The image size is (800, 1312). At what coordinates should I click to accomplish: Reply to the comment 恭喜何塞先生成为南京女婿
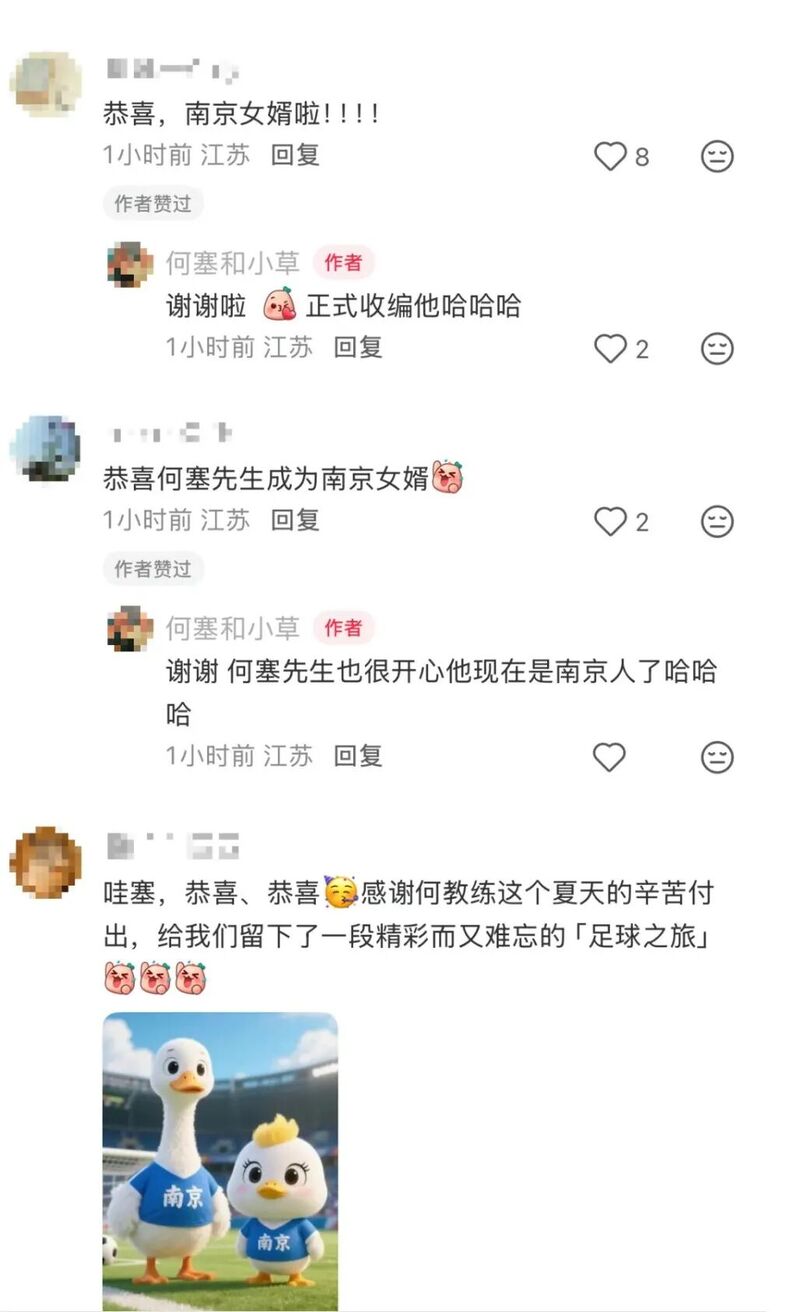point(295,520)
